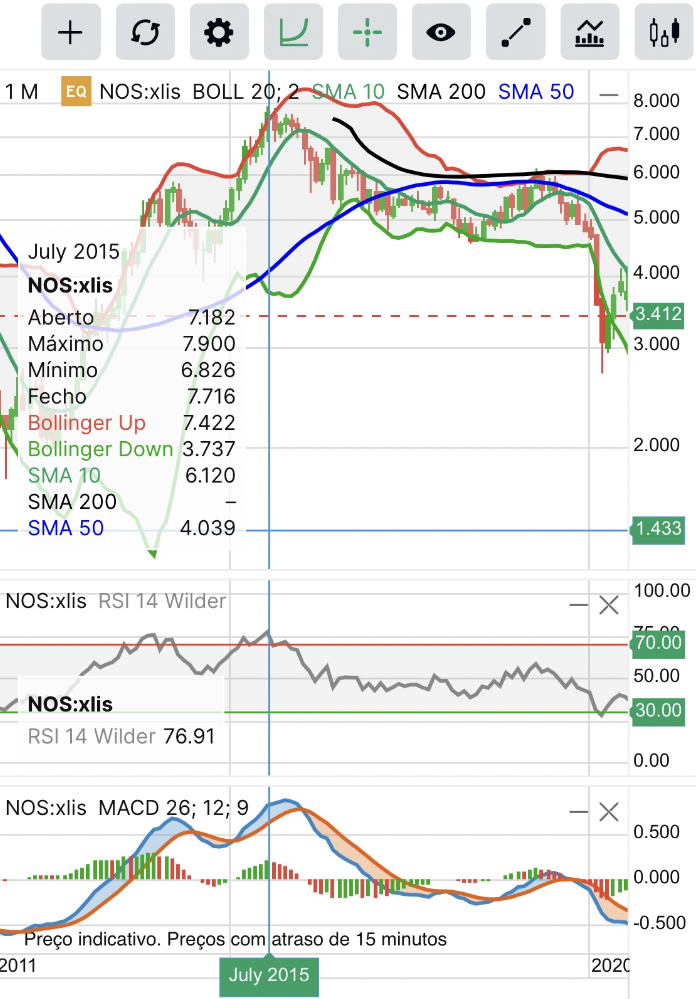
Task: Open chart settings gear
Action: pyautogui.click(x=218, y=32)
